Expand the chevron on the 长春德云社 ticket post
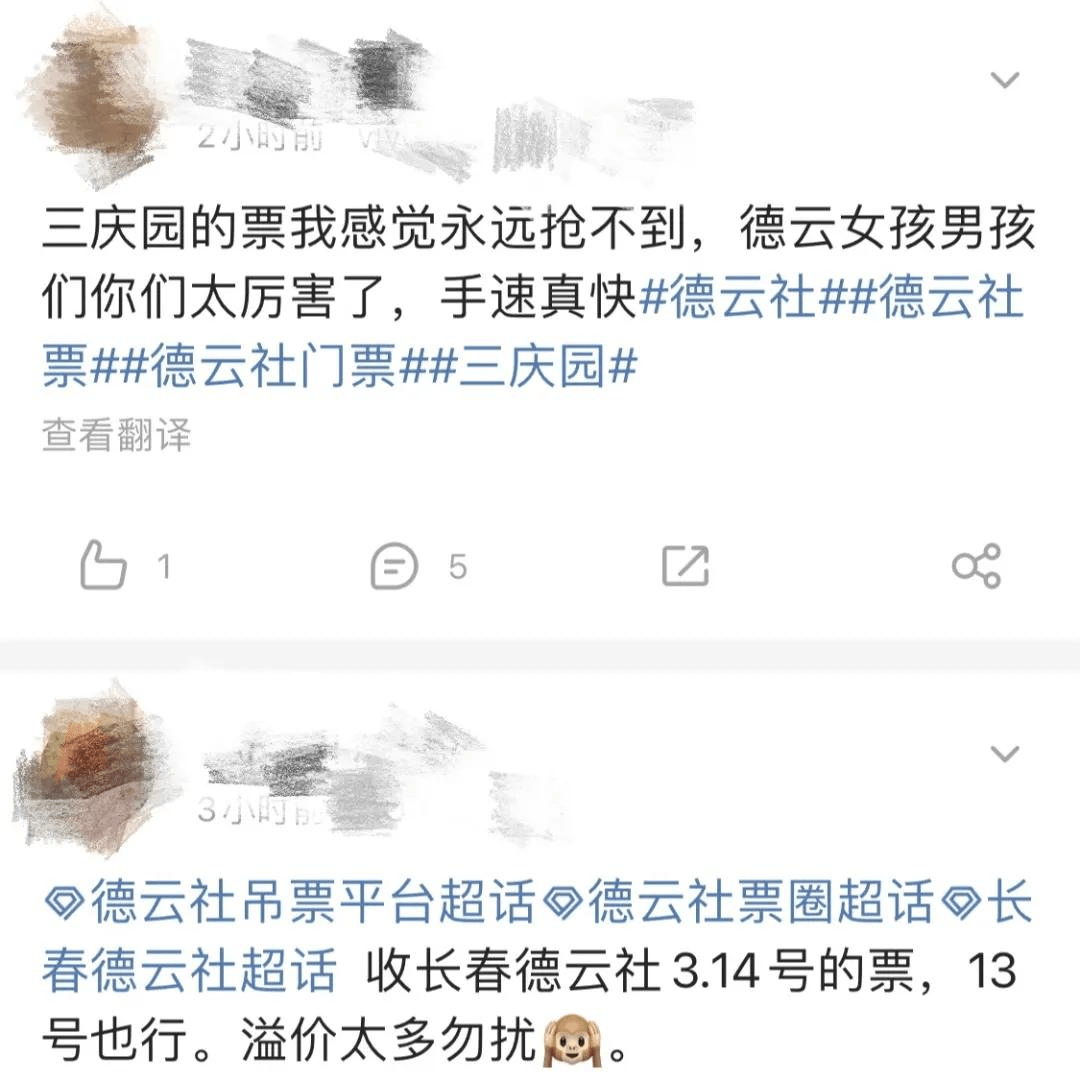Screen dimensions: 1080x1081 click(1004, 753)
